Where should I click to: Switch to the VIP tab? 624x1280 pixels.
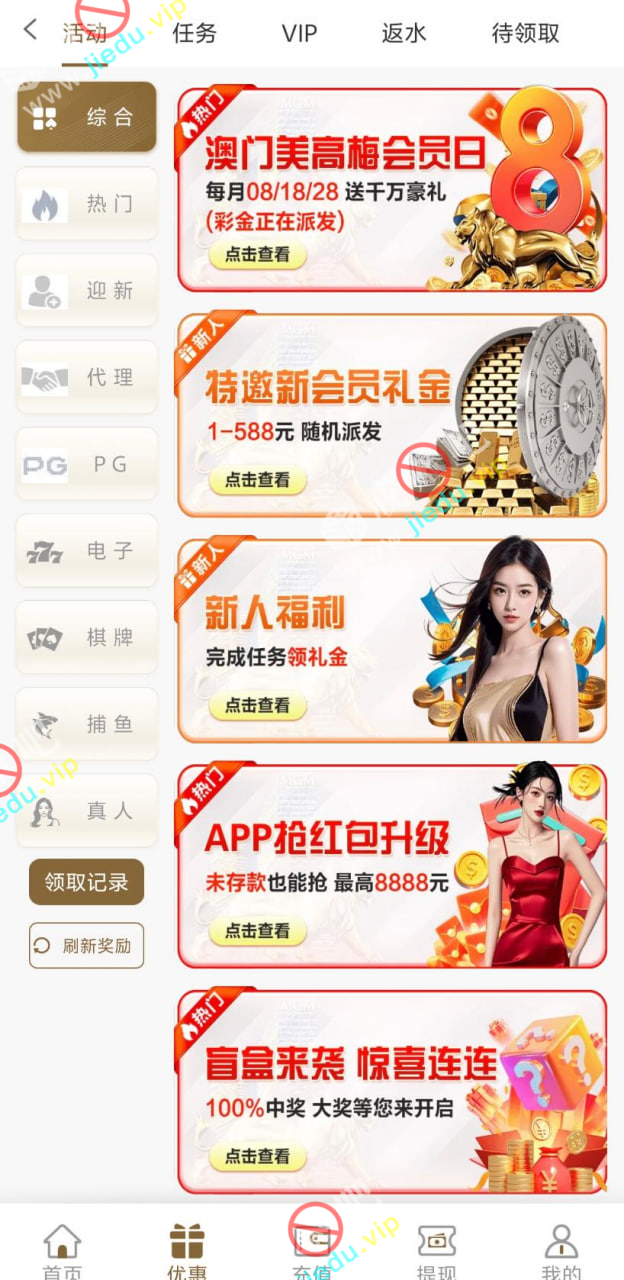click(299, 33)
